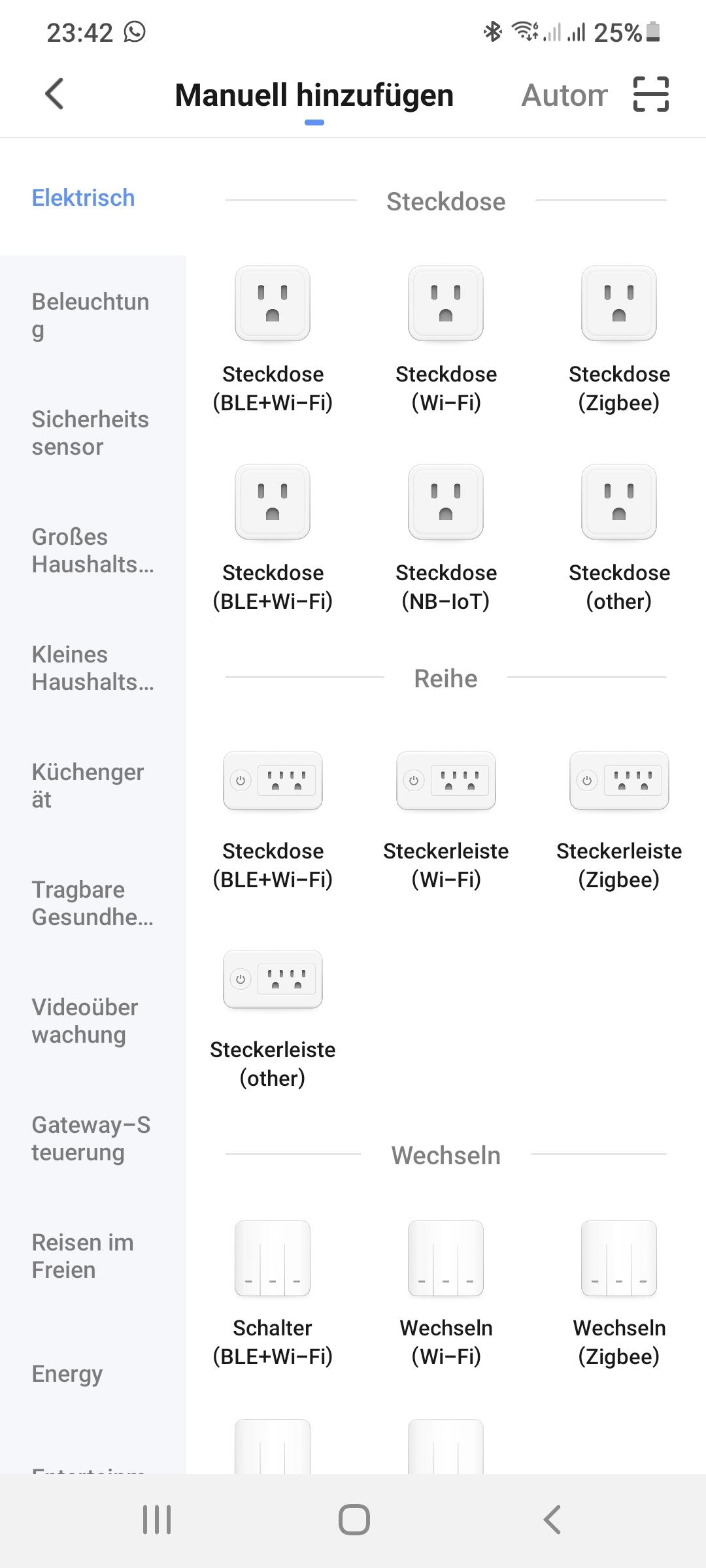Select the Küchengerät category
Viewport: 706px width, 1568px height.
93,785
